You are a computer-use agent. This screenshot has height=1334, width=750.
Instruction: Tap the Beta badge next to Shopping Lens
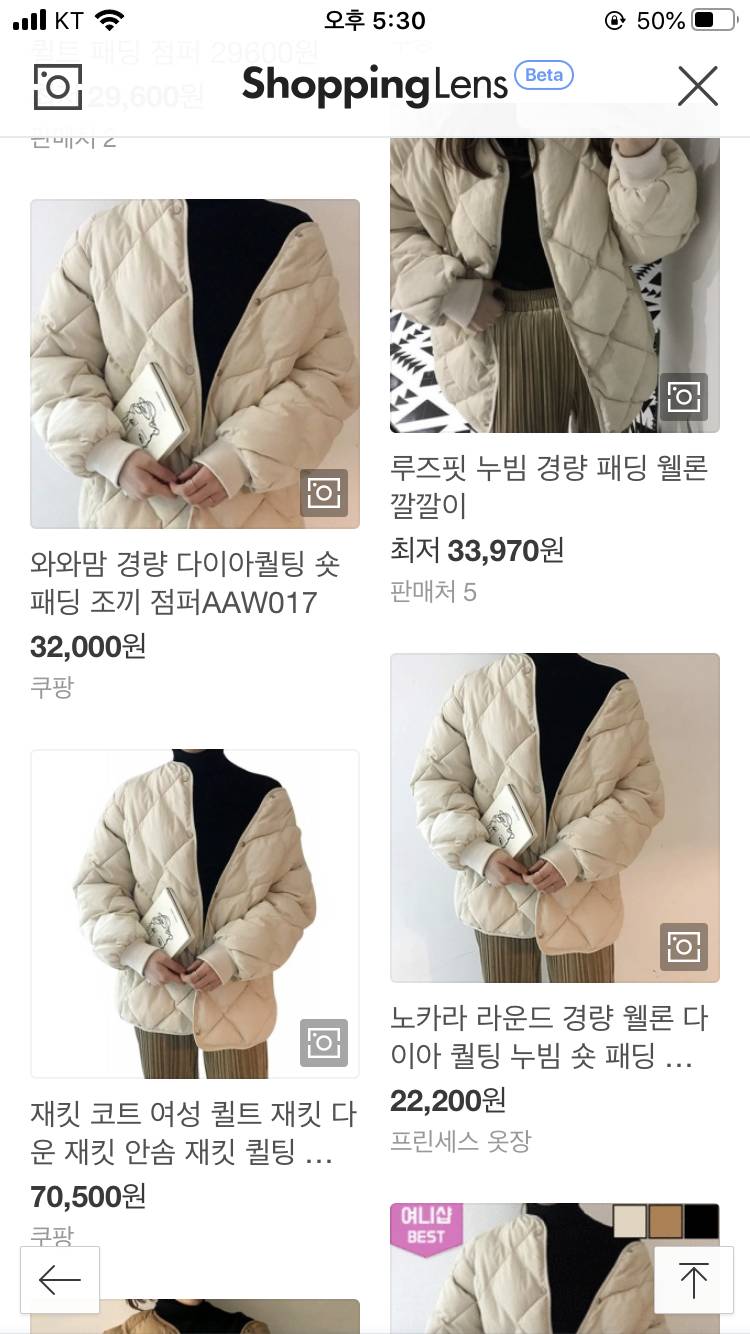tap(545, 75)
